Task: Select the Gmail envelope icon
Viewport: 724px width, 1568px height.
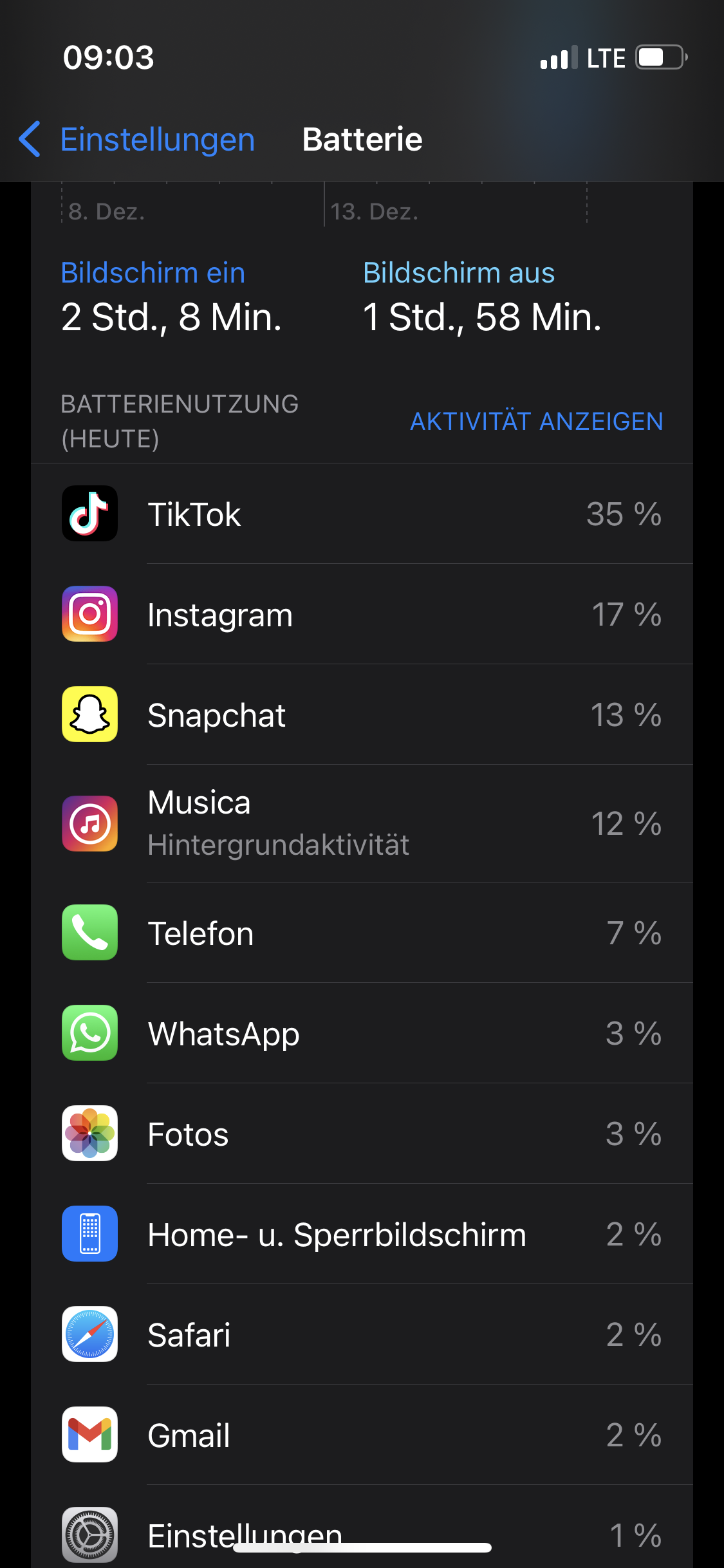Action: coord(89,1435)
